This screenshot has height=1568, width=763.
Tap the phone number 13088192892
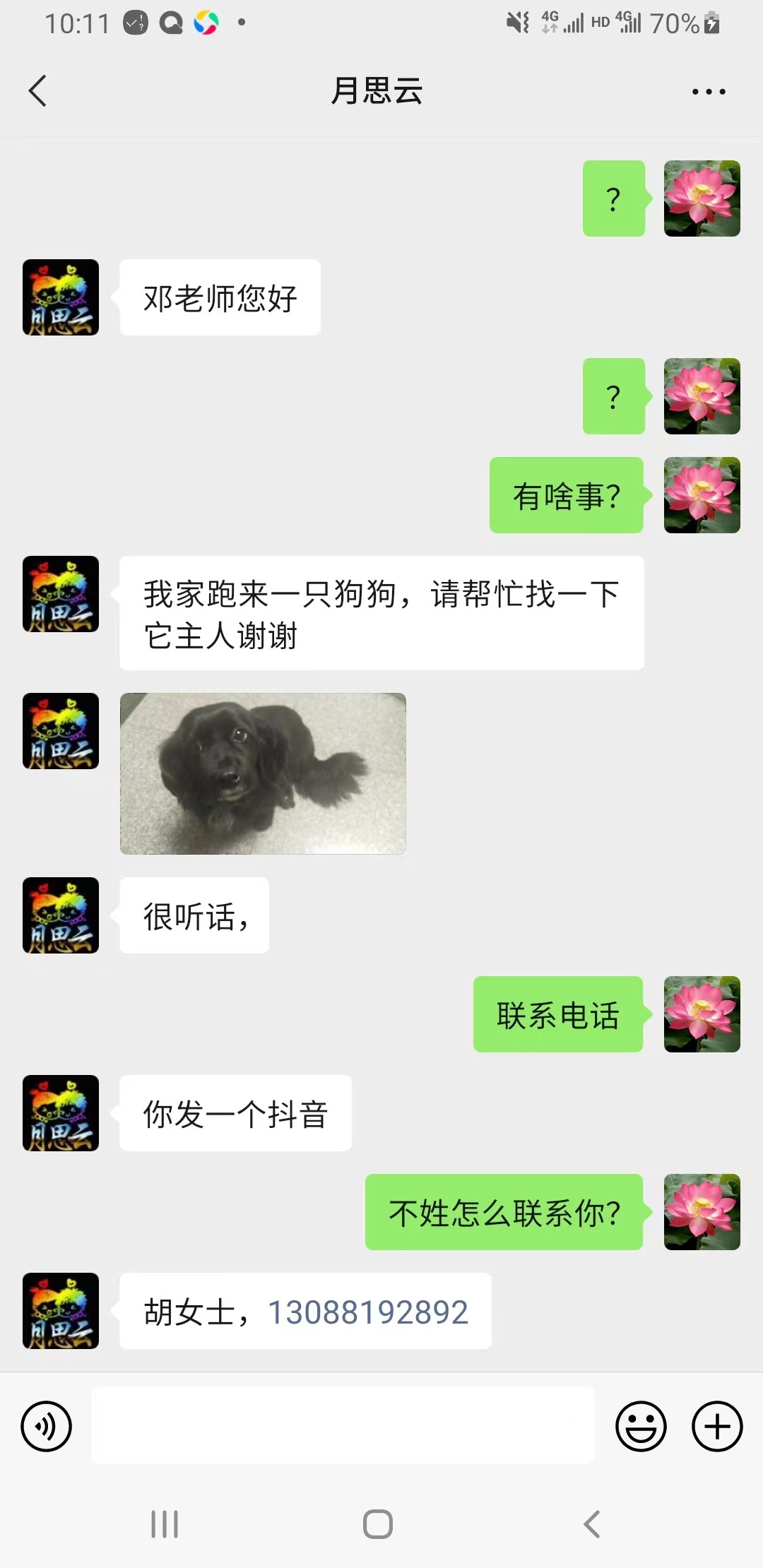pyautogui.click(x=367, y=1312)
